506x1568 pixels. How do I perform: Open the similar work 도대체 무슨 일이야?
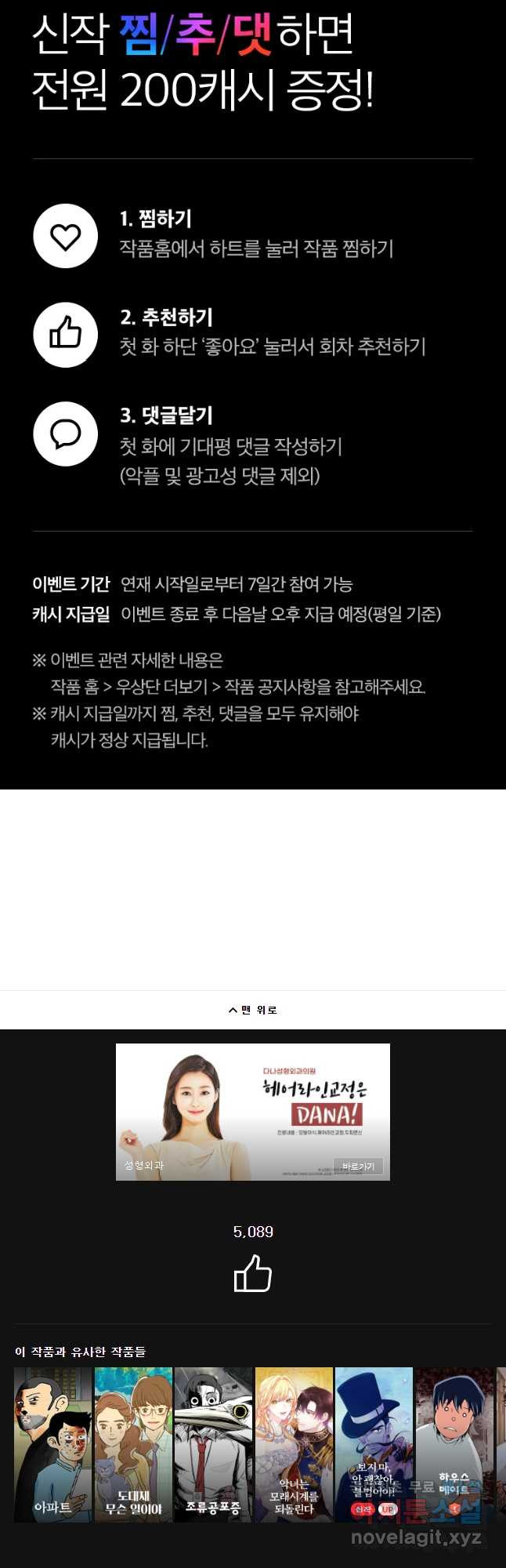pos(133,1443)
